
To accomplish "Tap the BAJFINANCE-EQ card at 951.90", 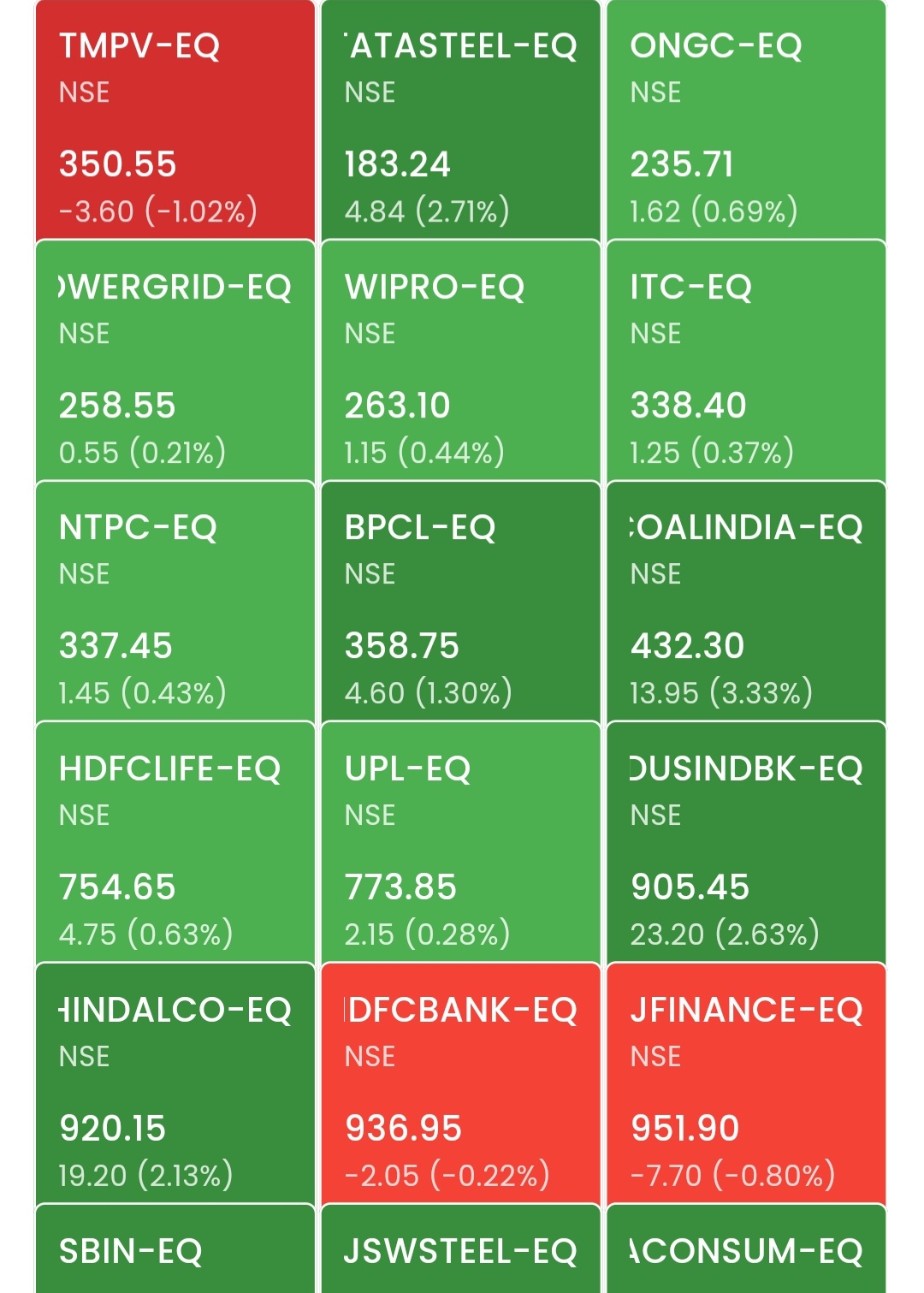I will tap(746, 1084).
